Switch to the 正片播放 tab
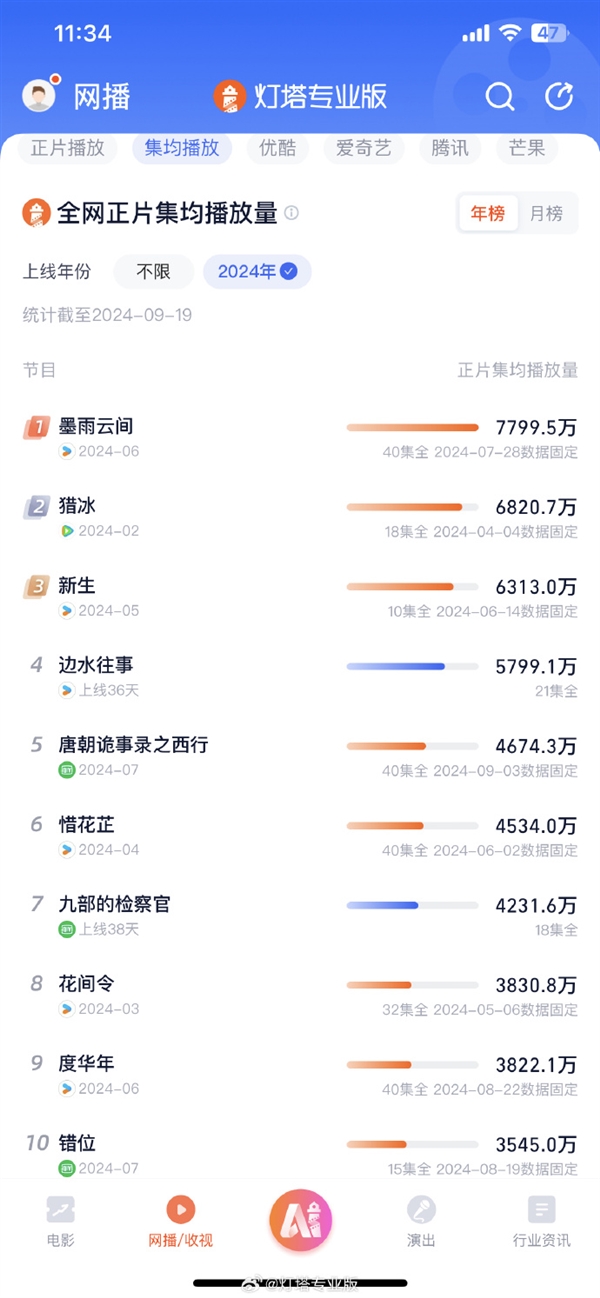This screenshot has width=600, height=1298. pos(67,148)
